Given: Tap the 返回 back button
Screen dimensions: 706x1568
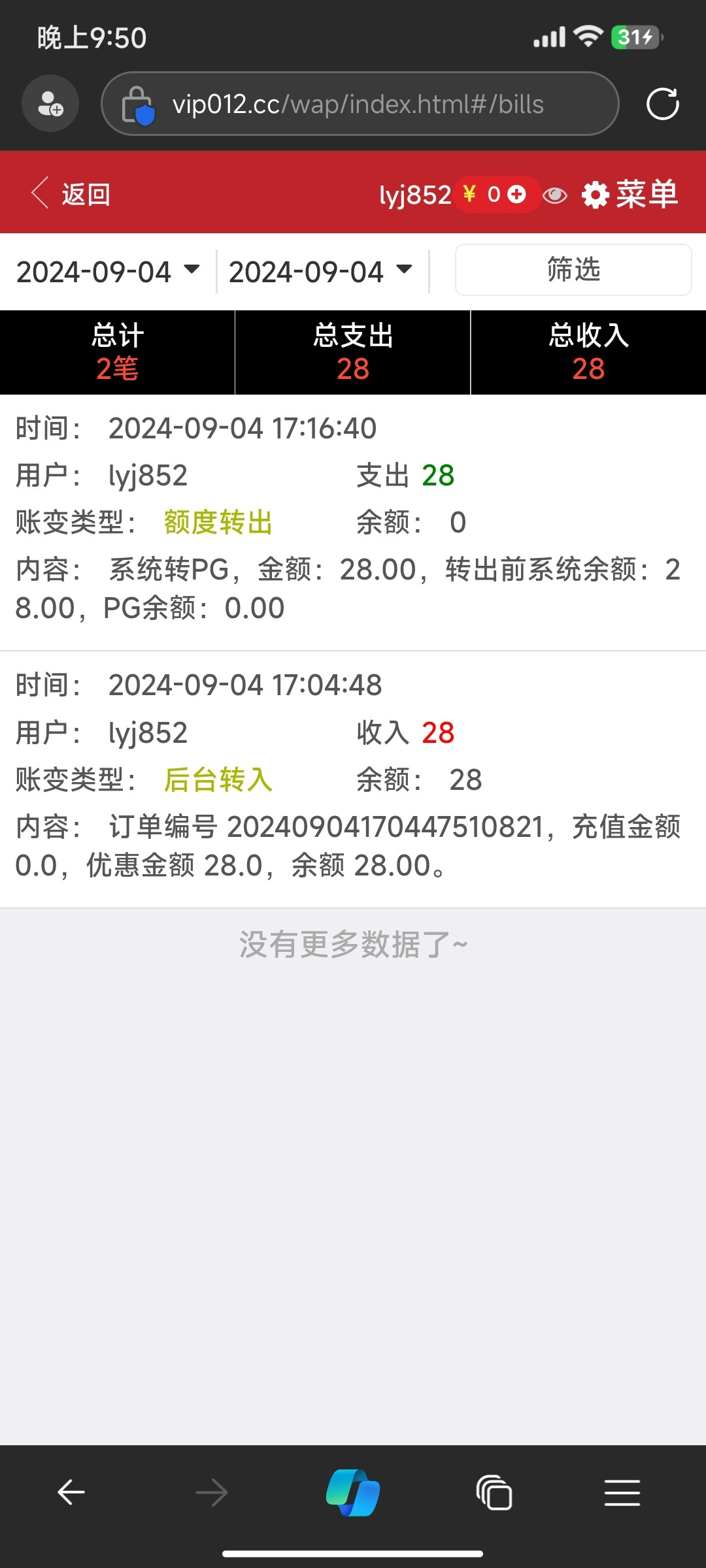Looking at the screenshot, I should point(71,194).
